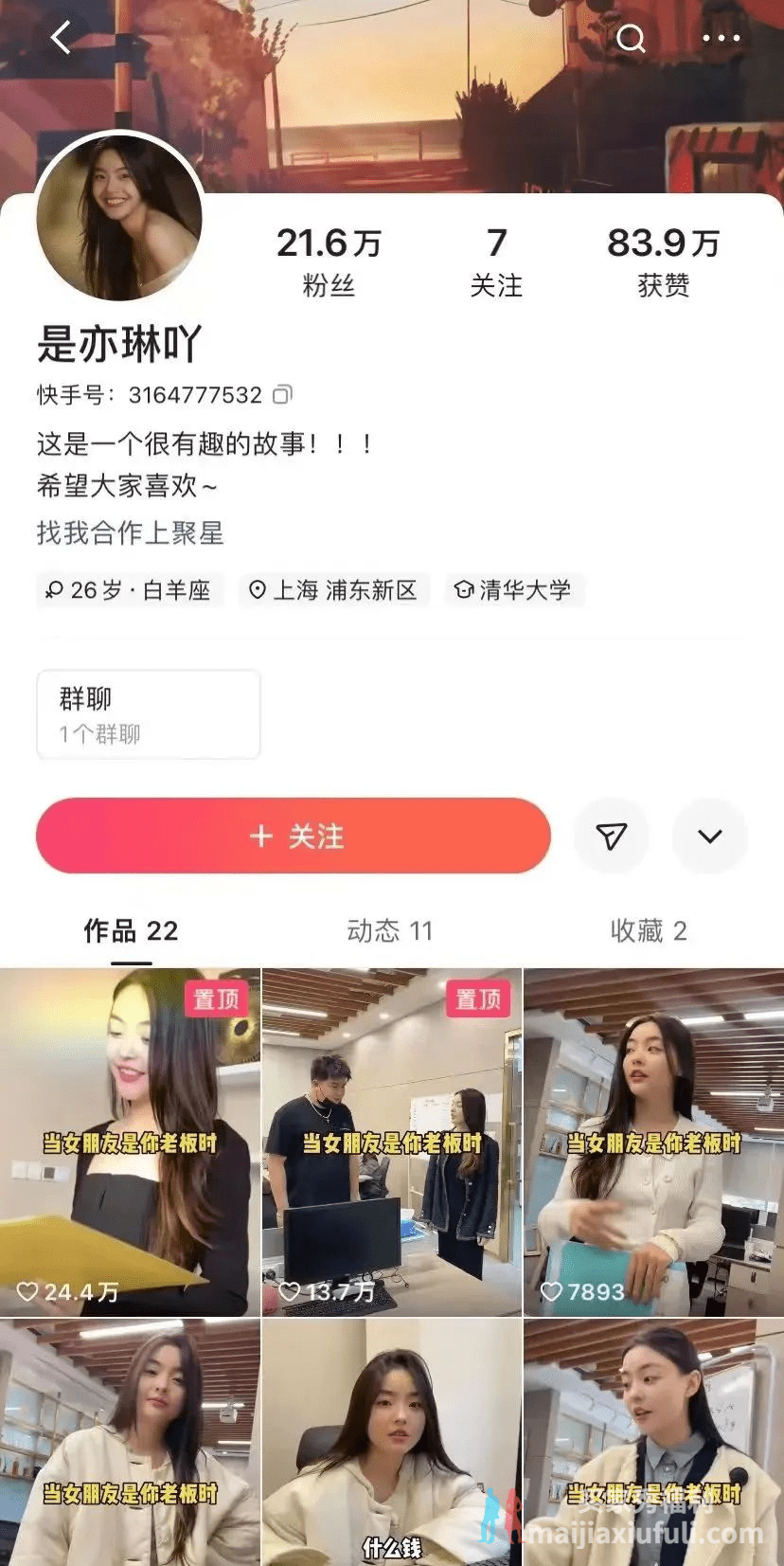Copy the Kuaishou ID number
Image resolution: width=784 pixels, height=1566 pixels.
click(x=283, y=394)
